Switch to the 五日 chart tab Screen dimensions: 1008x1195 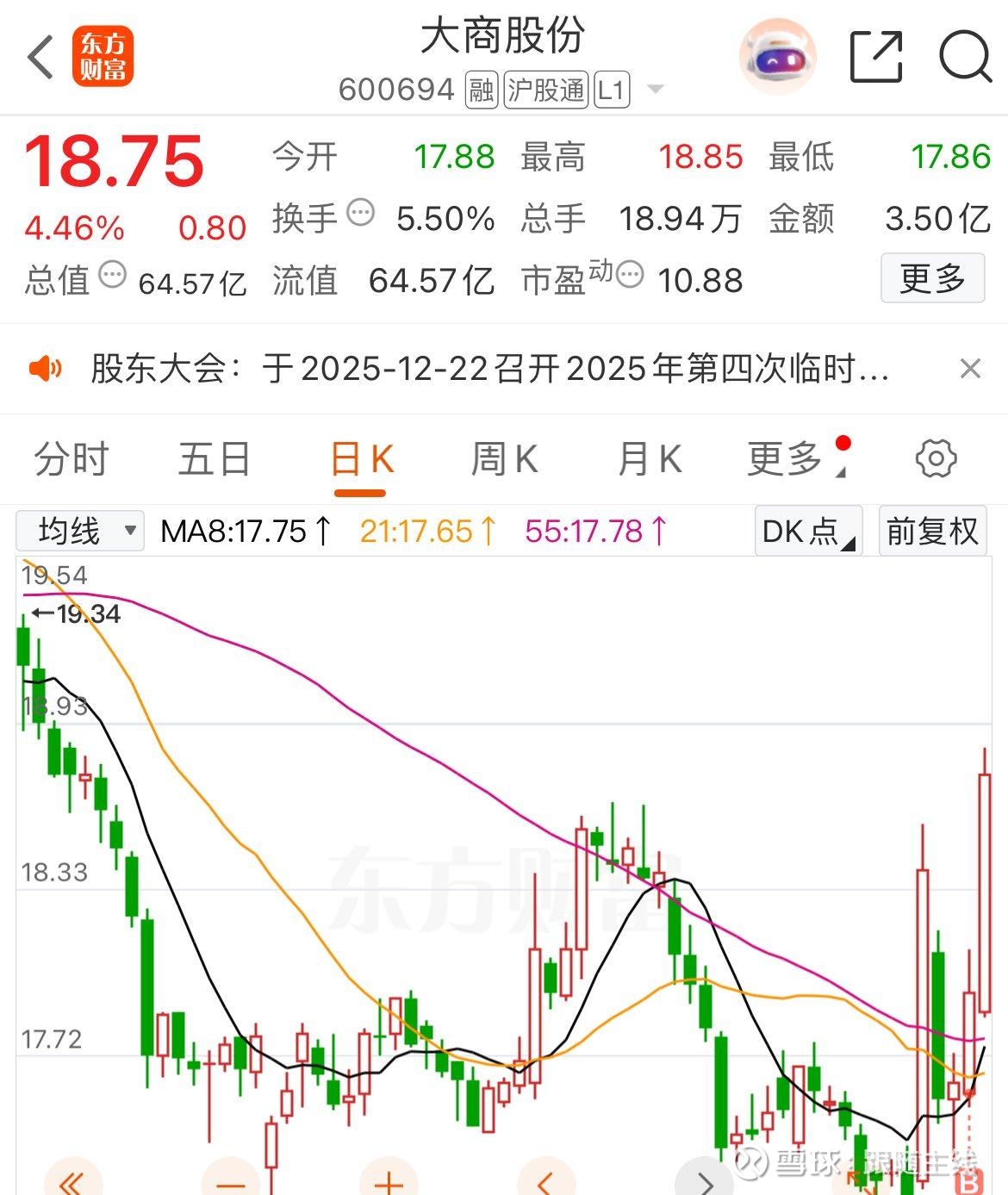[x=215, y=458]
